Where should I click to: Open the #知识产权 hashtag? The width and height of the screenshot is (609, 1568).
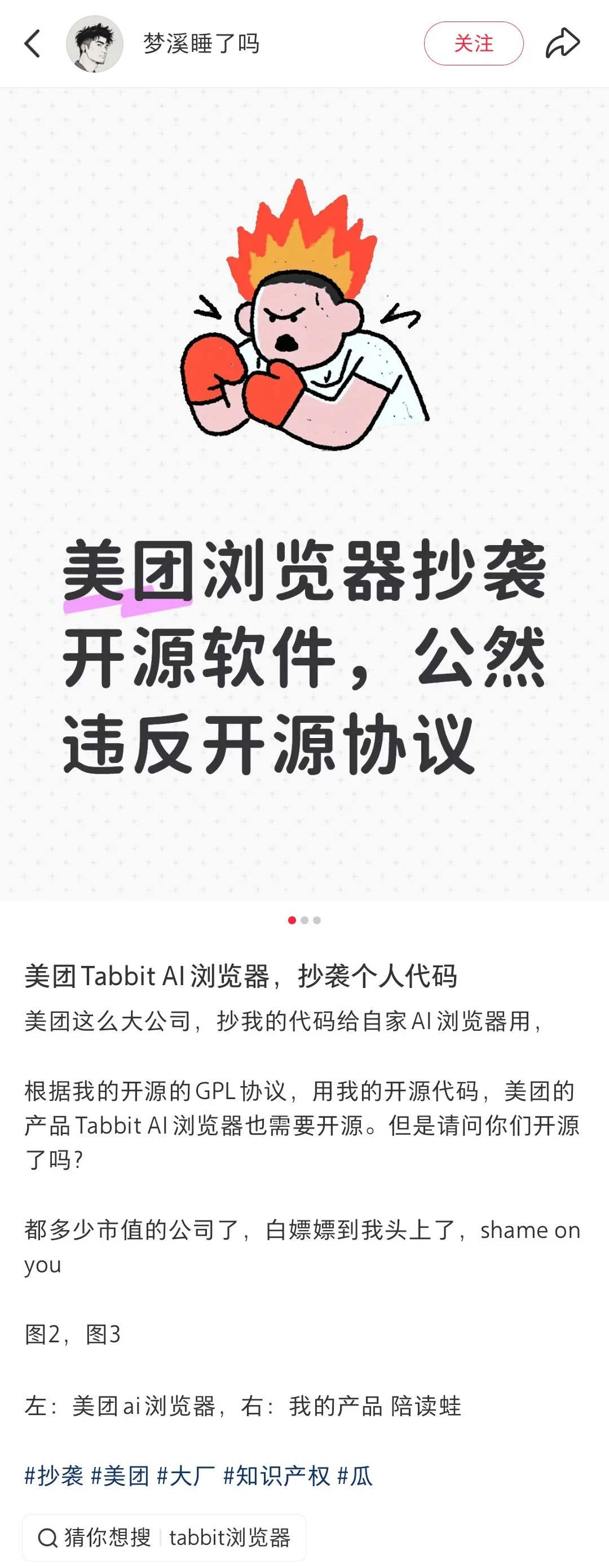[x=276, y=1476]
